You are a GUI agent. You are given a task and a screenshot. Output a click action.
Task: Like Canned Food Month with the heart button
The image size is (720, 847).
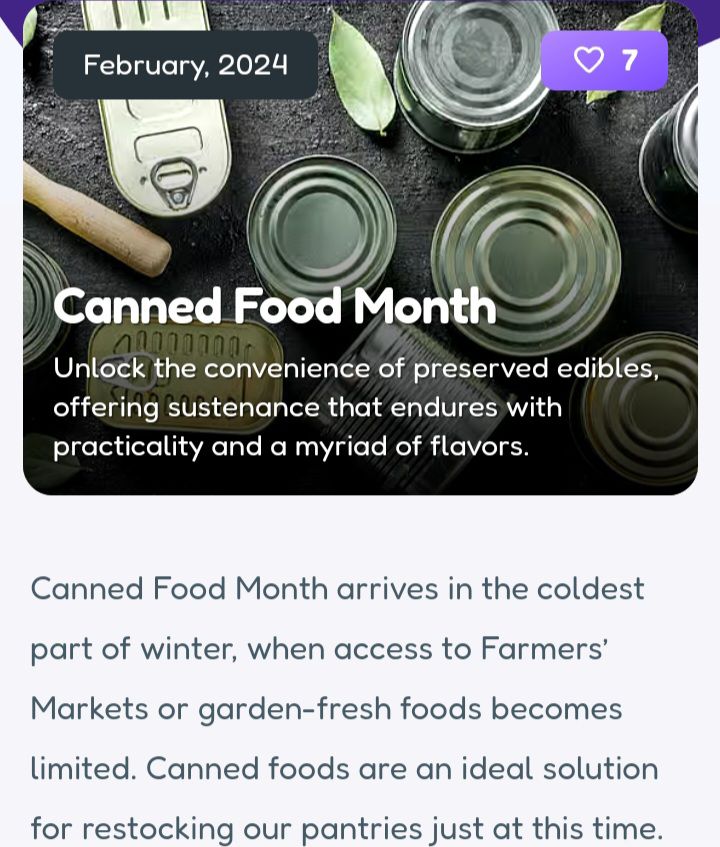tap(603, 61)
